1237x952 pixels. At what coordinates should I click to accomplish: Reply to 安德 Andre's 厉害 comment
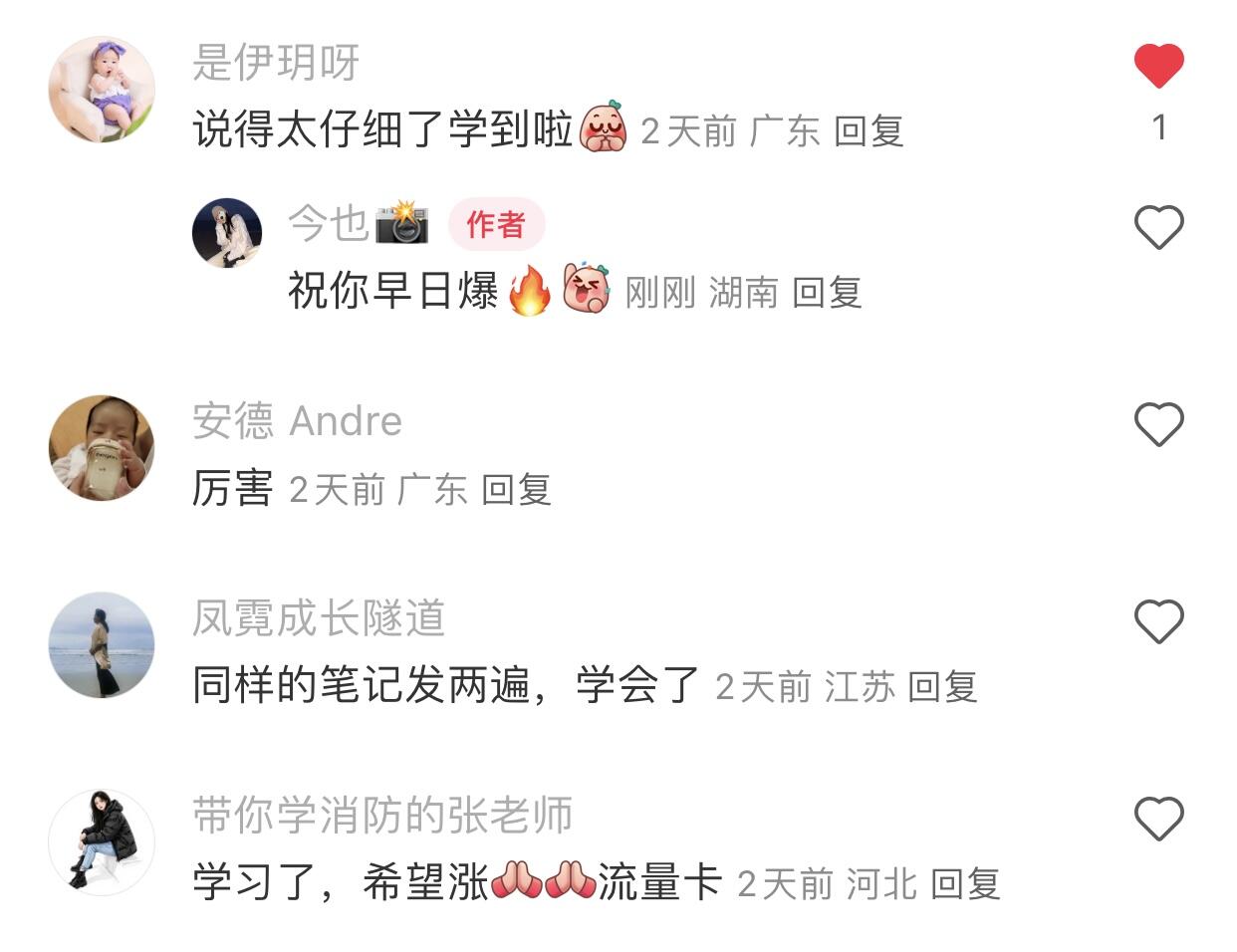pyautogui.click(x=516, y=490)
